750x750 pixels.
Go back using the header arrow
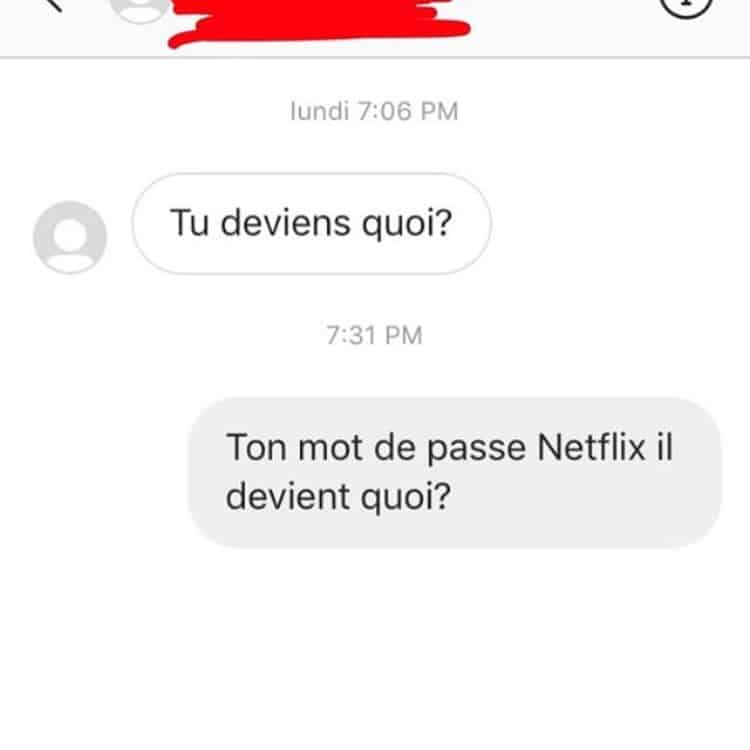tap(53, 5)
